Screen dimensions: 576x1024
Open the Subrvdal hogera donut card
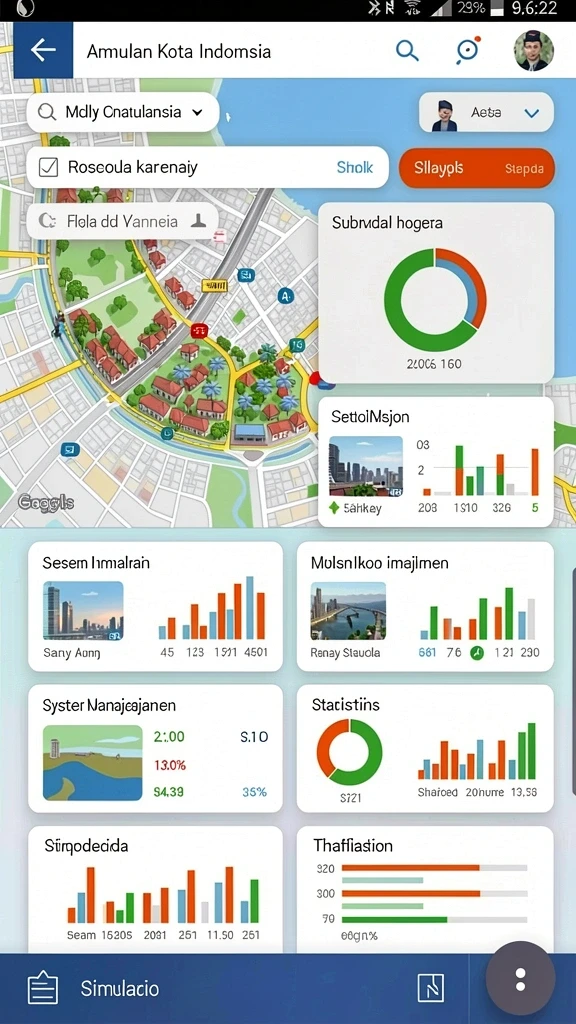[x=436, y=293]
